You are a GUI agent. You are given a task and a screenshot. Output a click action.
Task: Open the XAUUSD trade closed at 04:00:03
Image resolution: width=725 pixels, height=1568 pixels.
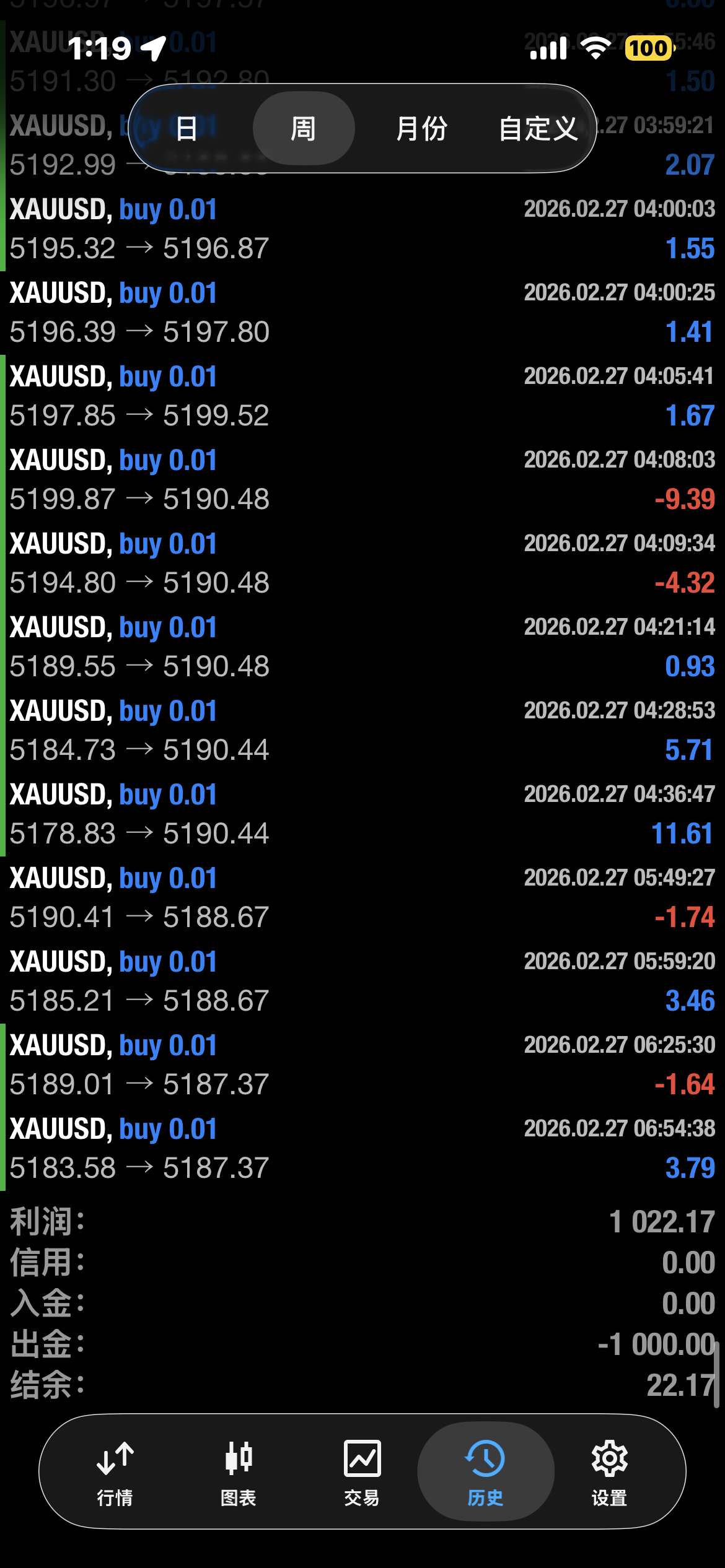coord(362,229)
